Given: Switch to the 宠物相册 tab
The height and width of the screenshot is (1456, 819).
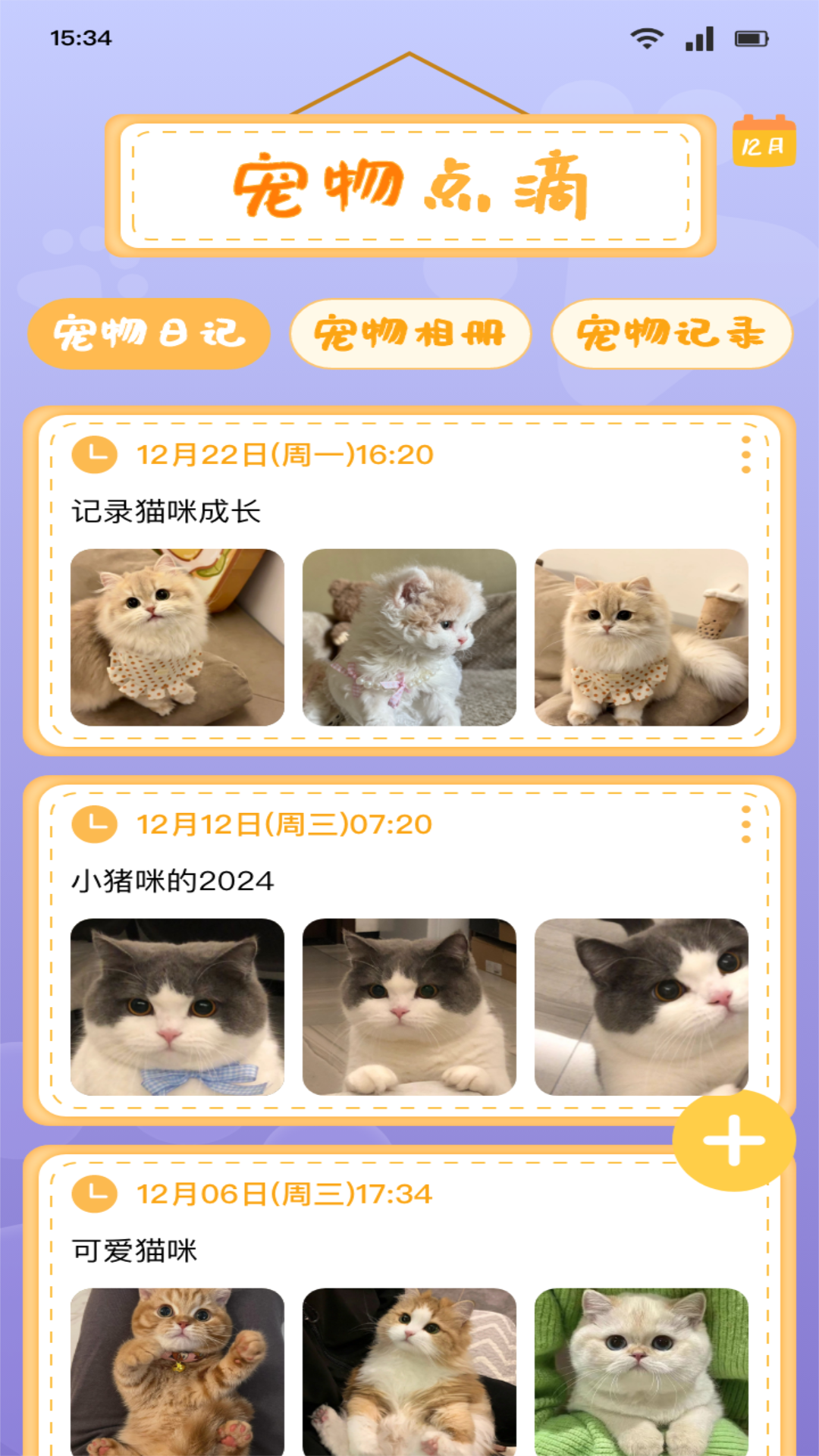Looking at the screenshot, I should click(410, 334).
